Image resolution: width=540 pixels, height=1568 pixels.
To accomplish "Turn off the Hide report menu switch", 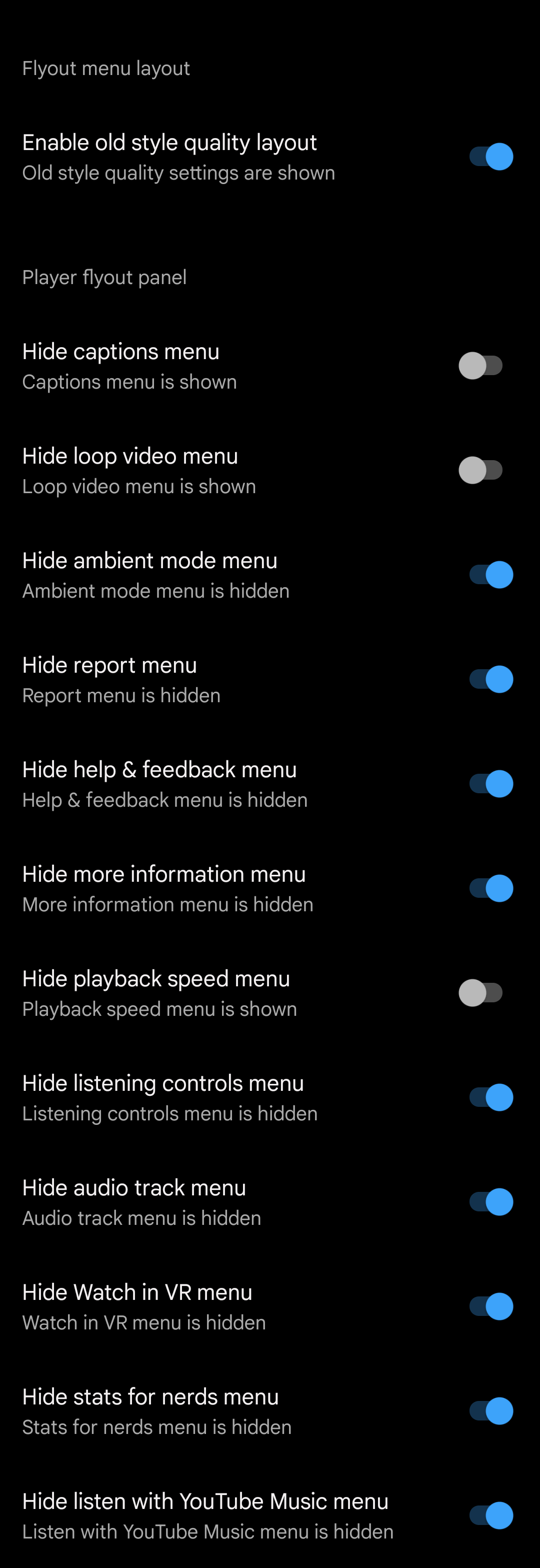I will pos(490,679).
